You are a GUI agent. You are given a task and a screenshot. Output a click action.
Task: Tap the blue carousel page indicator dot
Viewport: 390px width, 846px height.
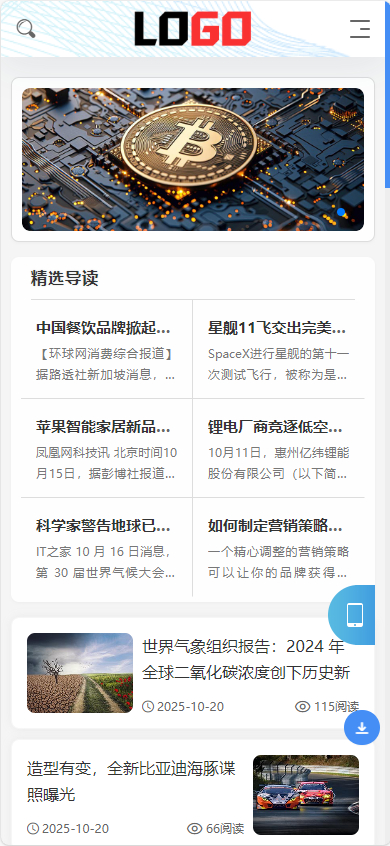point(341,212)
